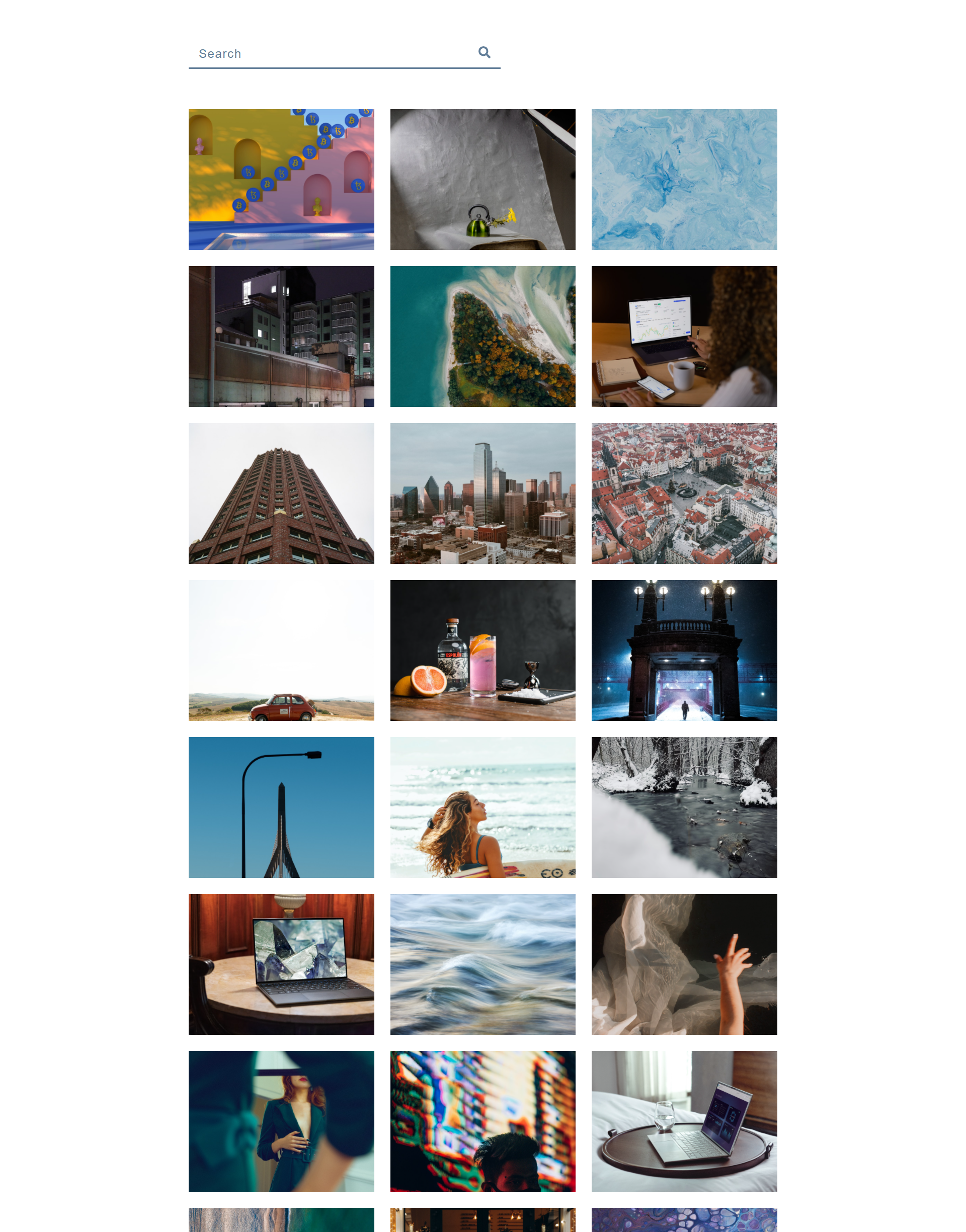Open the blurred ocean waves photo
This screenshot has width=966, height=1232.
click(482, 964)
